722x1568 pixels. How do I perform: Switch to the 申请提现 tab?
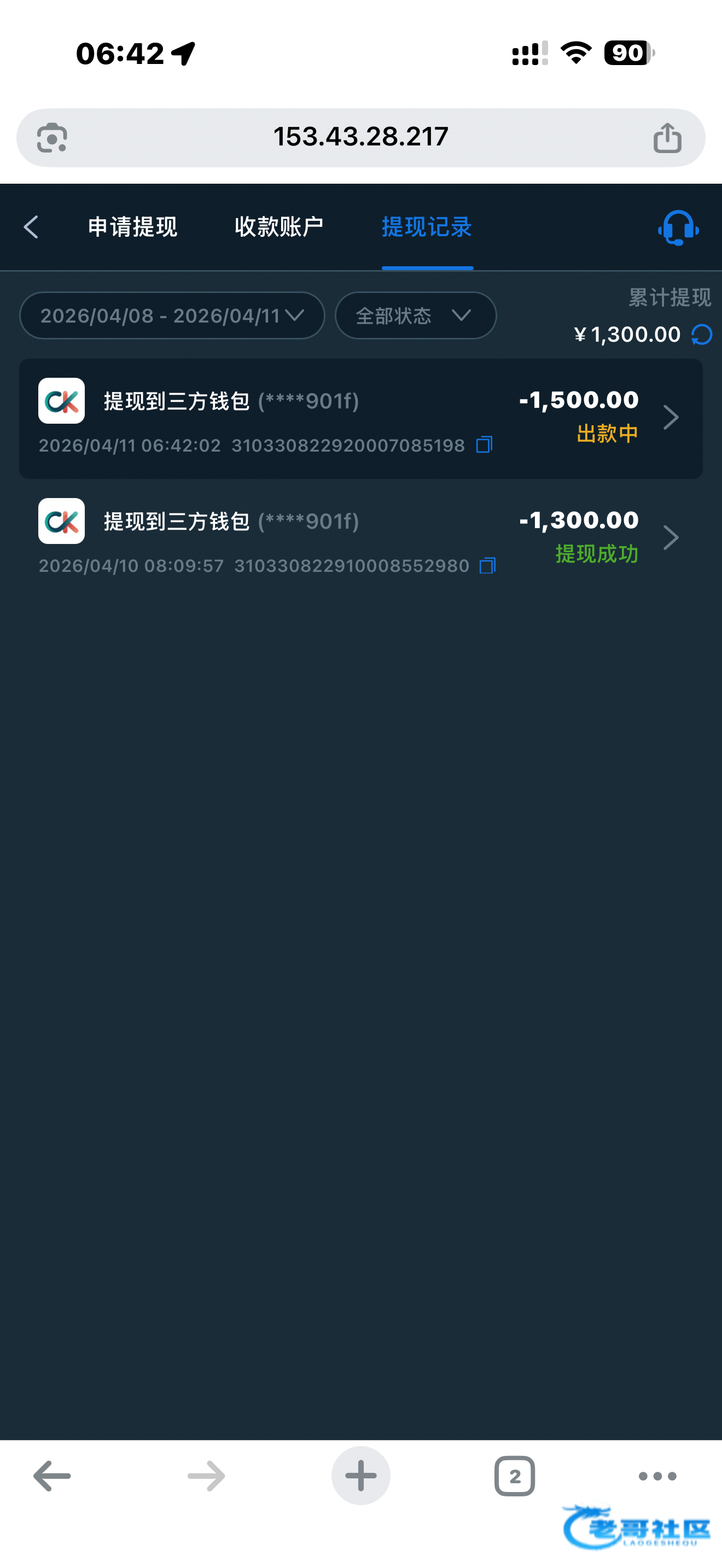(x=133, y=227)
